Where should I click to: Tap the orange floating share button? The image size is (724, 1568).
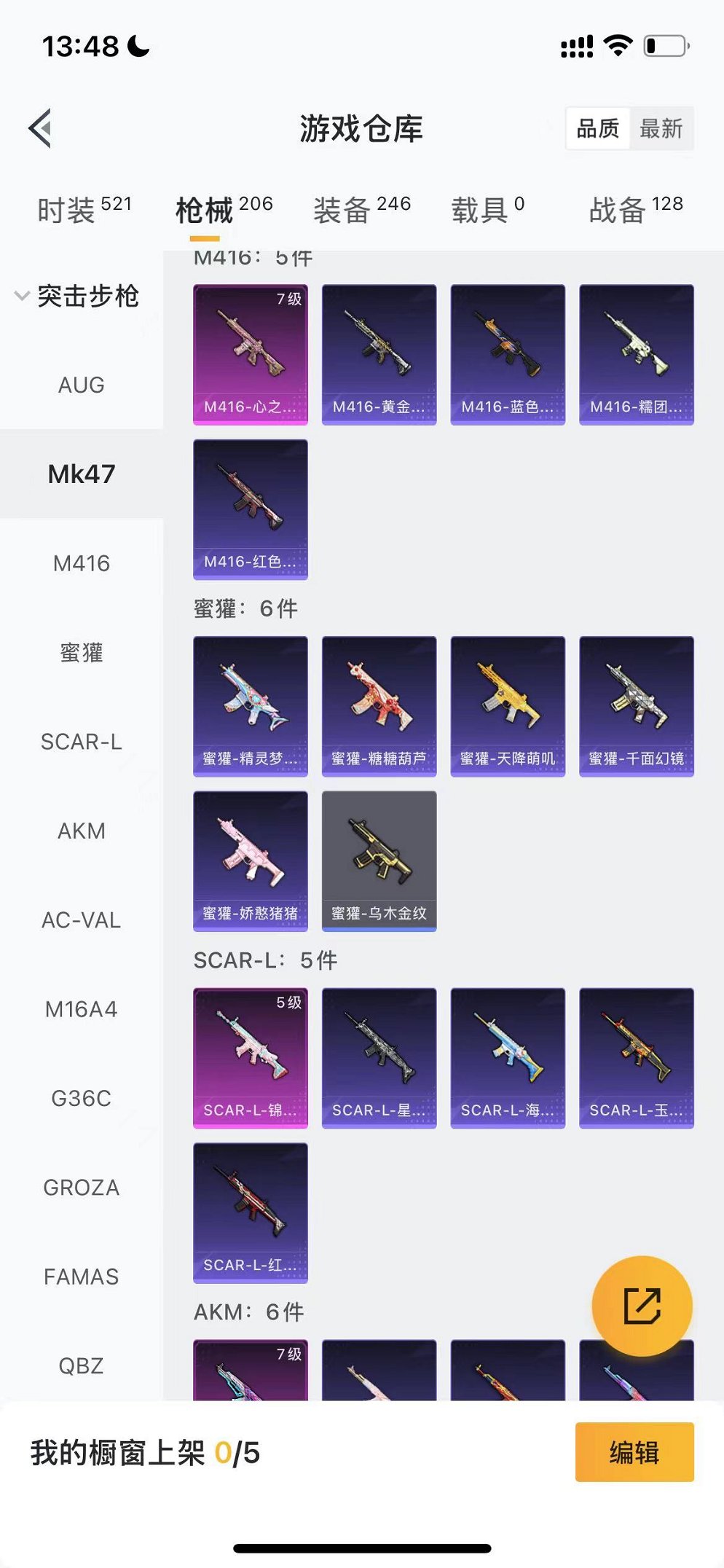(x=642, y=1306)
